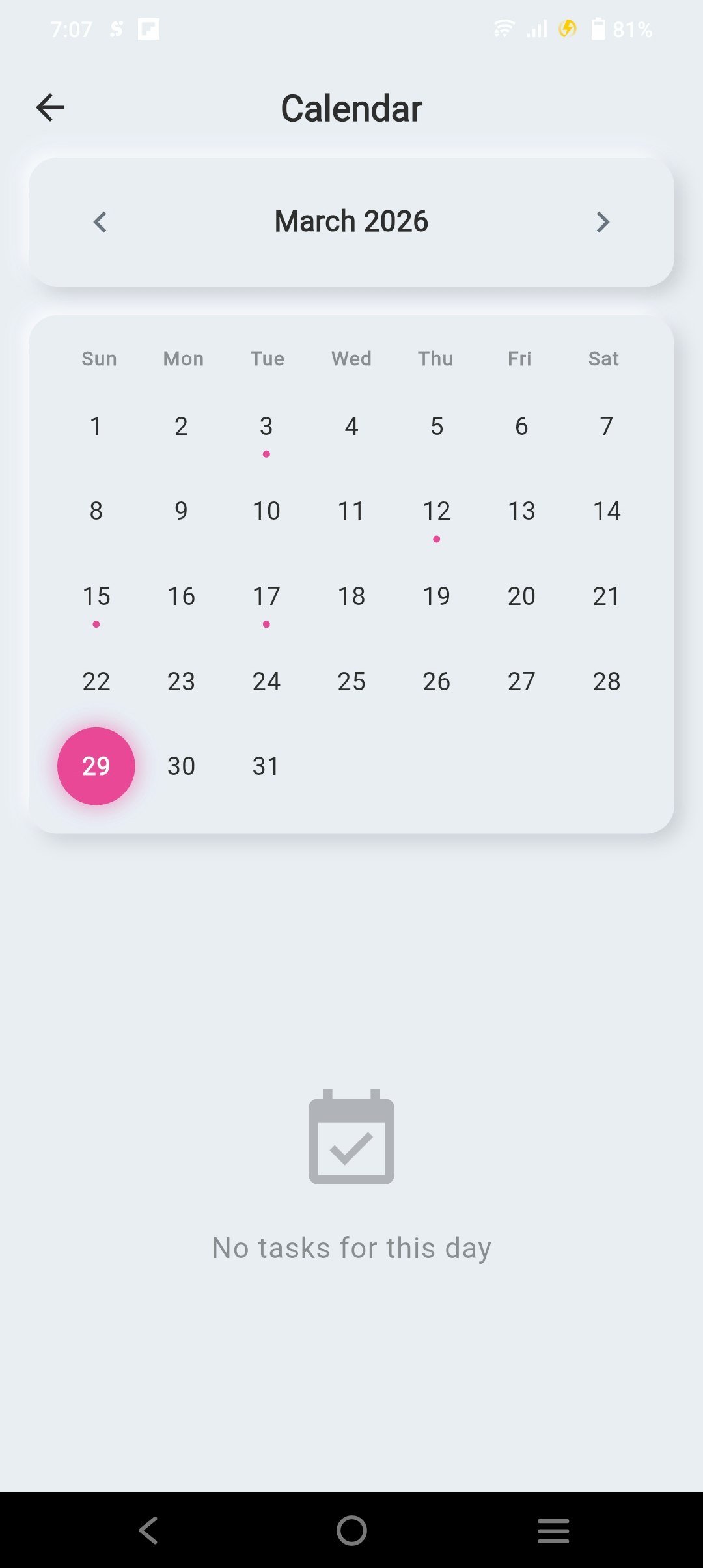The height and width of the screenshot is (1568, 703).
Task: Open recent apps from the navigation bar
Action: click(x=553, y=1530)
